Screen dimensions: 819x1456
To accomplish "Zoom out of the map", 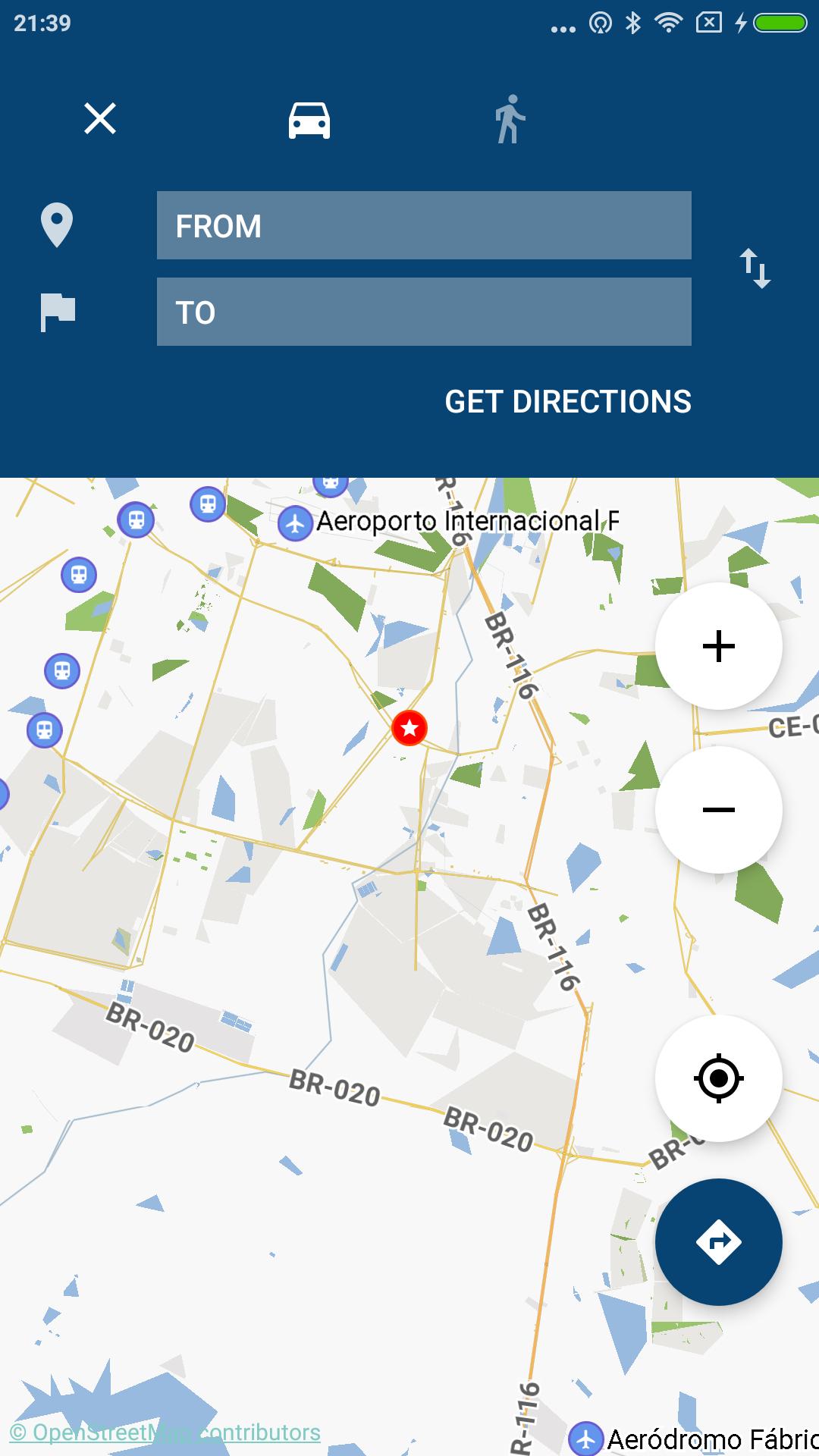I will (x=718, y=810).
